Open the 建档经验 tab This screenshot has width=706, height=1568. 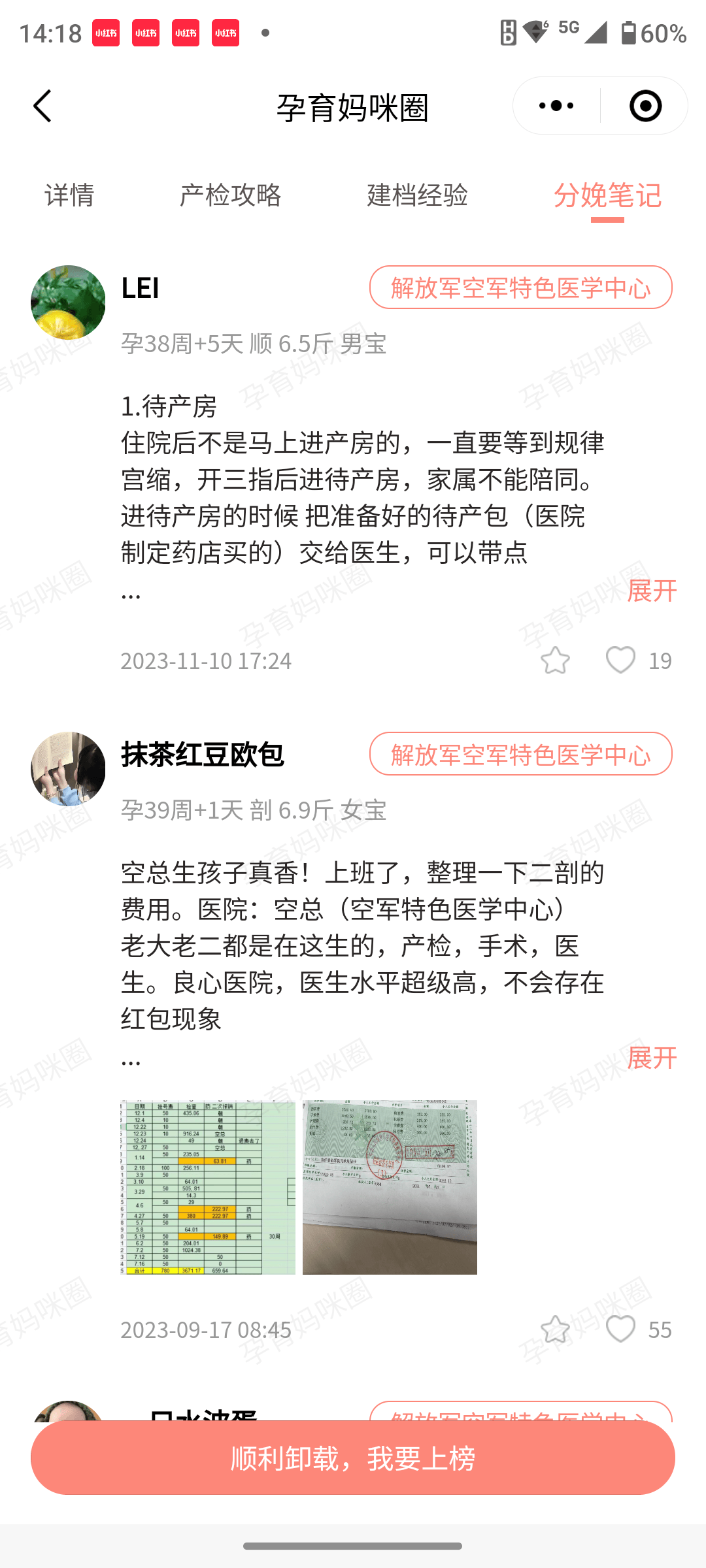417,195
